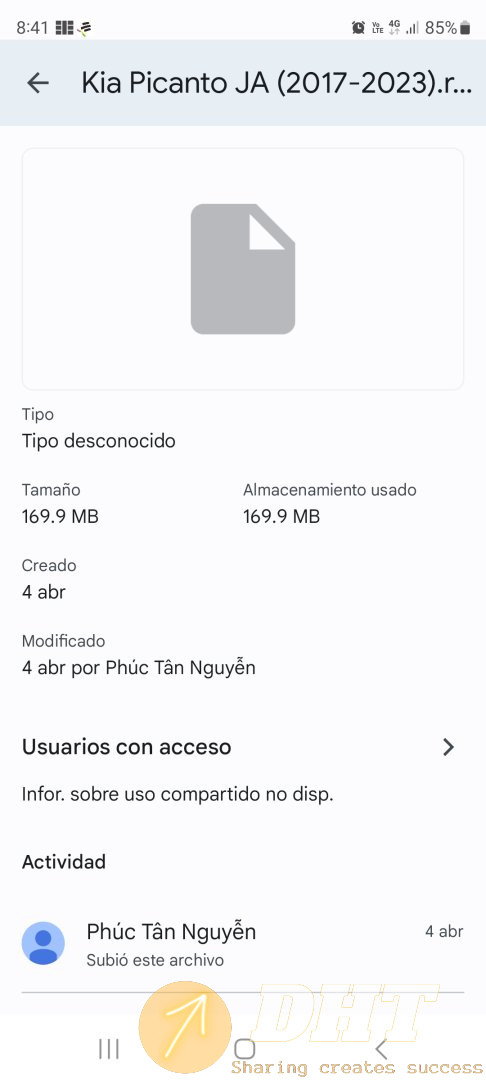Open Usuarios con acceso details
Image resolution: width=486 pixels, height=1080 pixels.
click(x=243, y=747)
